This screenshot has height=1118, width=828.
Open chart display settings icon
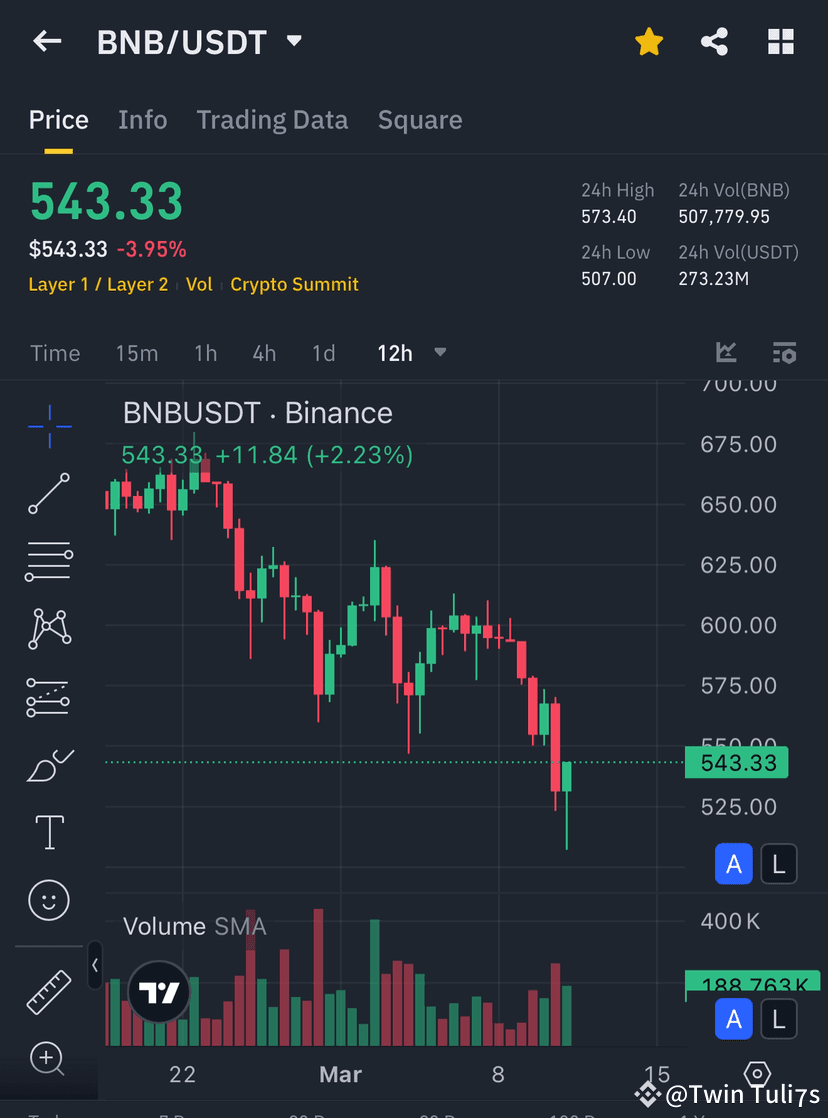(784, 353)
